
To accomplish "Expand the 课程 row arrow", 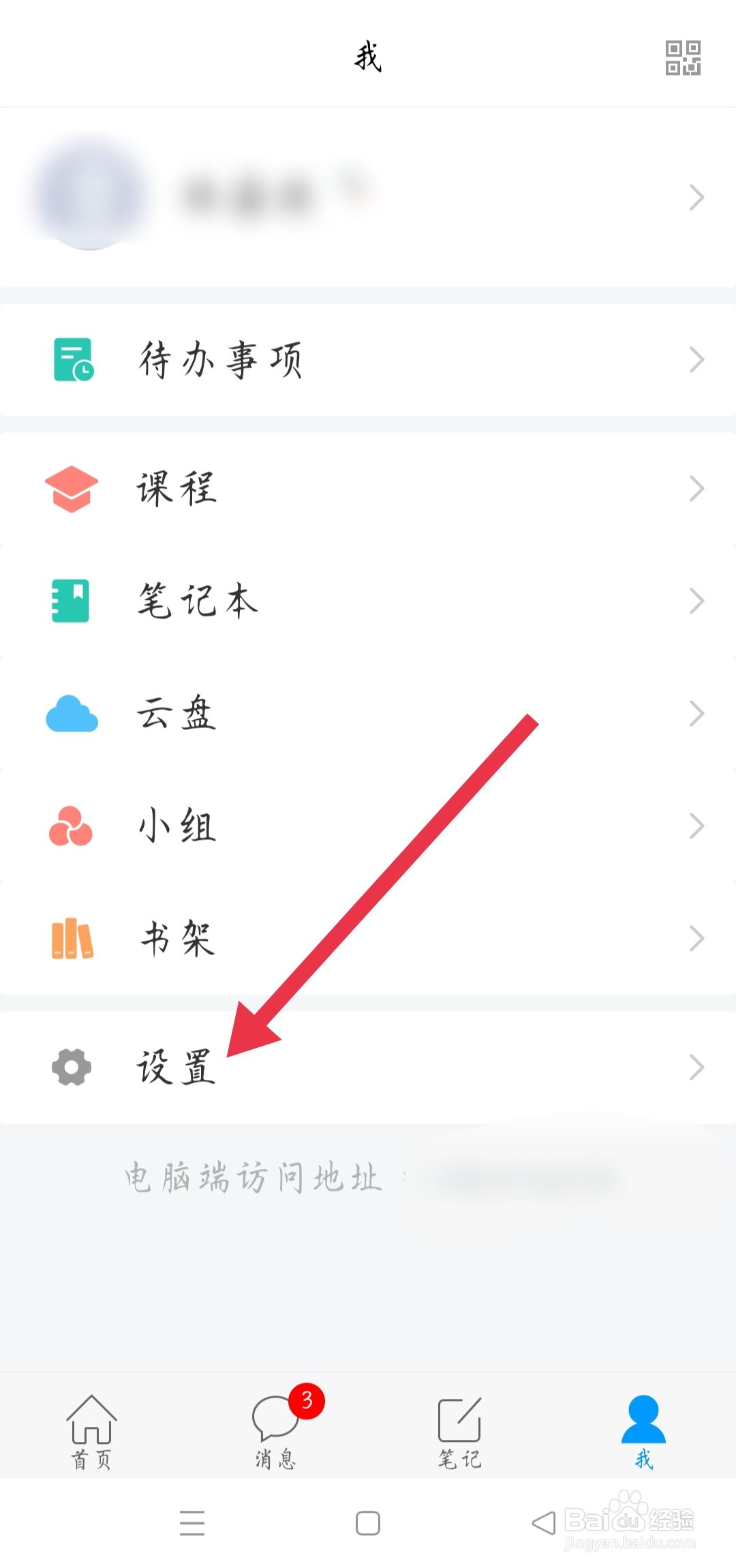I will point(696,488).
